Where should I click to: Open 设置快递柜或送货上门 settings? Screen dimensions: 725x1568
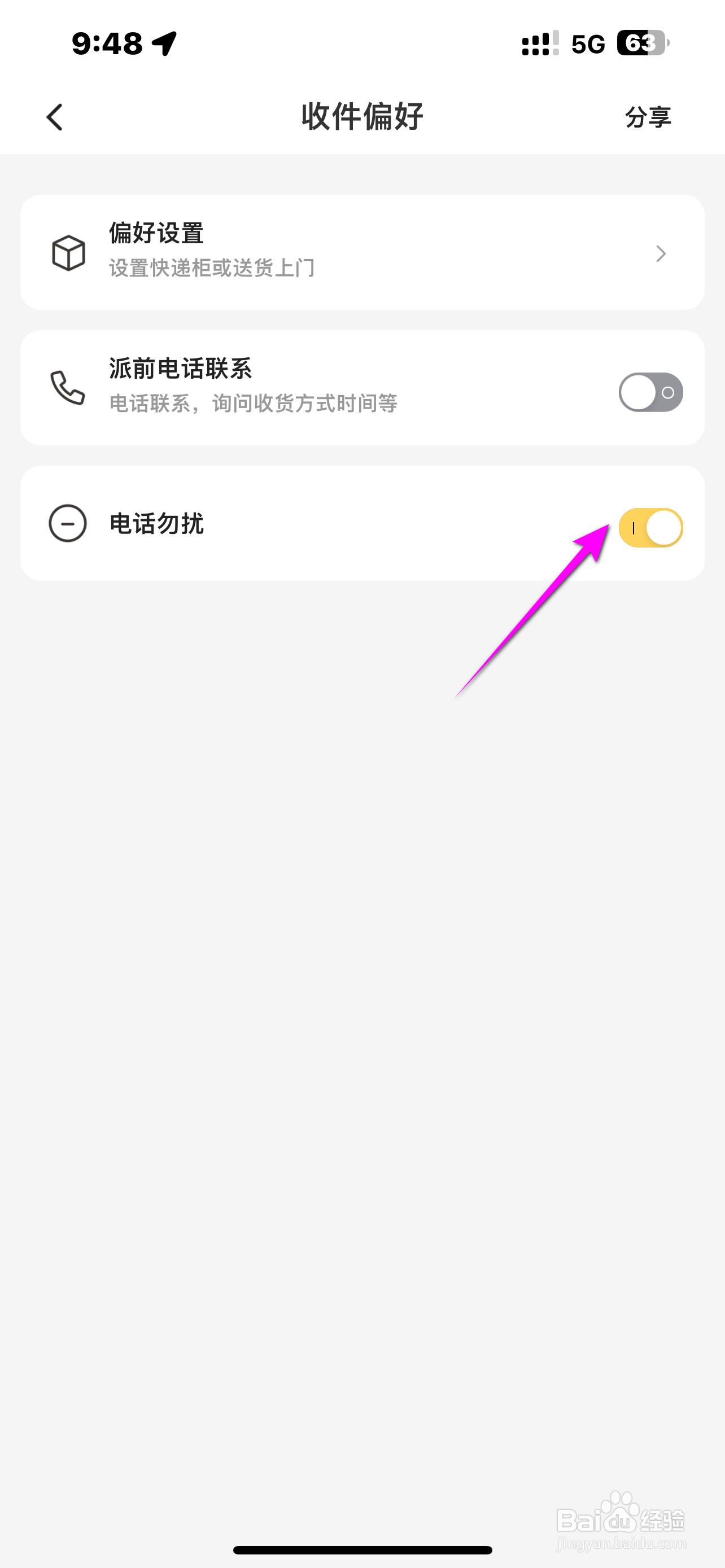click(212, 268)
